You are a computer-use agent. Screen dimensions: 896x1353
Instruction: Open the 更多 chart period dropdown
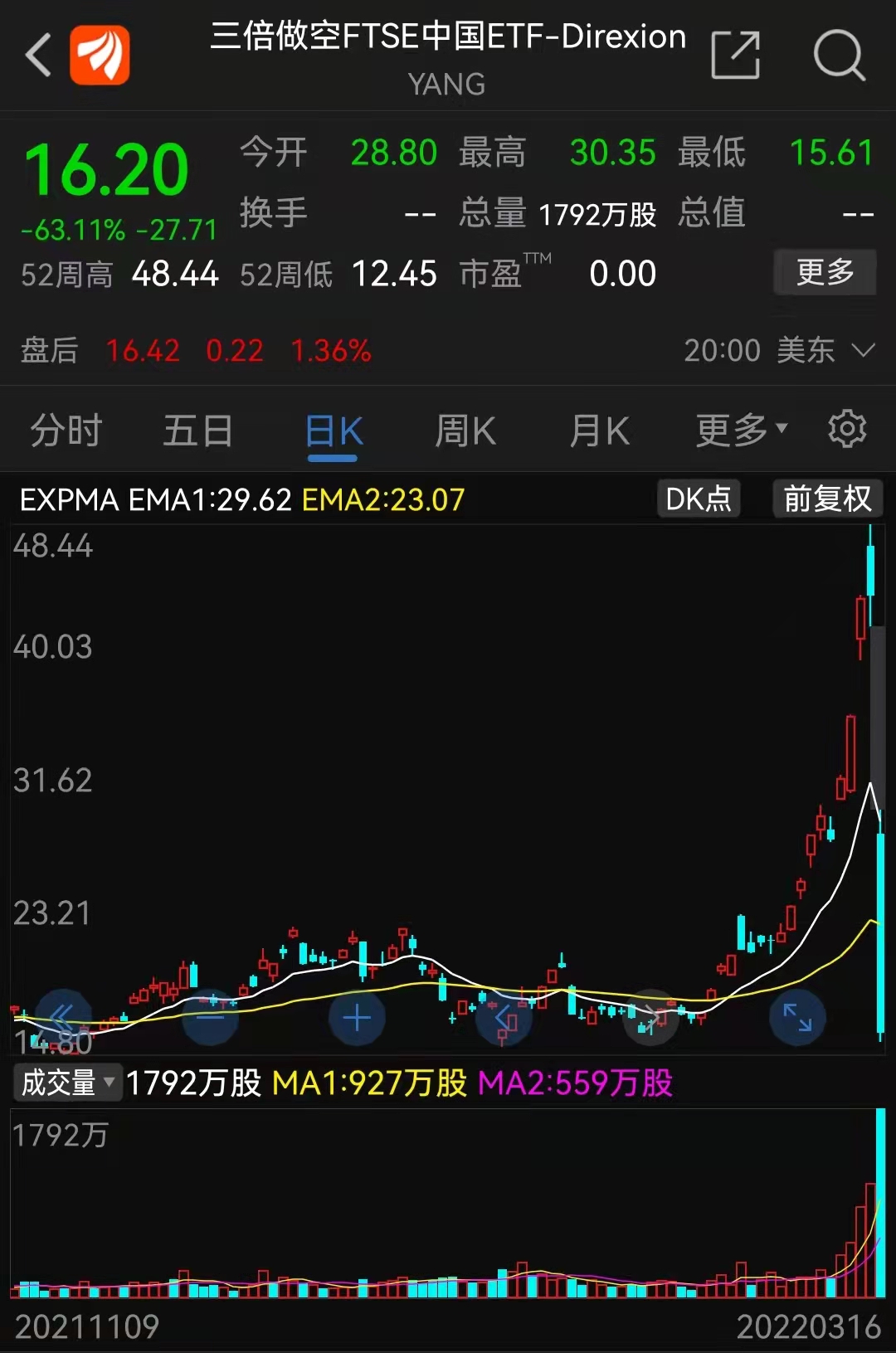[740, 430]
